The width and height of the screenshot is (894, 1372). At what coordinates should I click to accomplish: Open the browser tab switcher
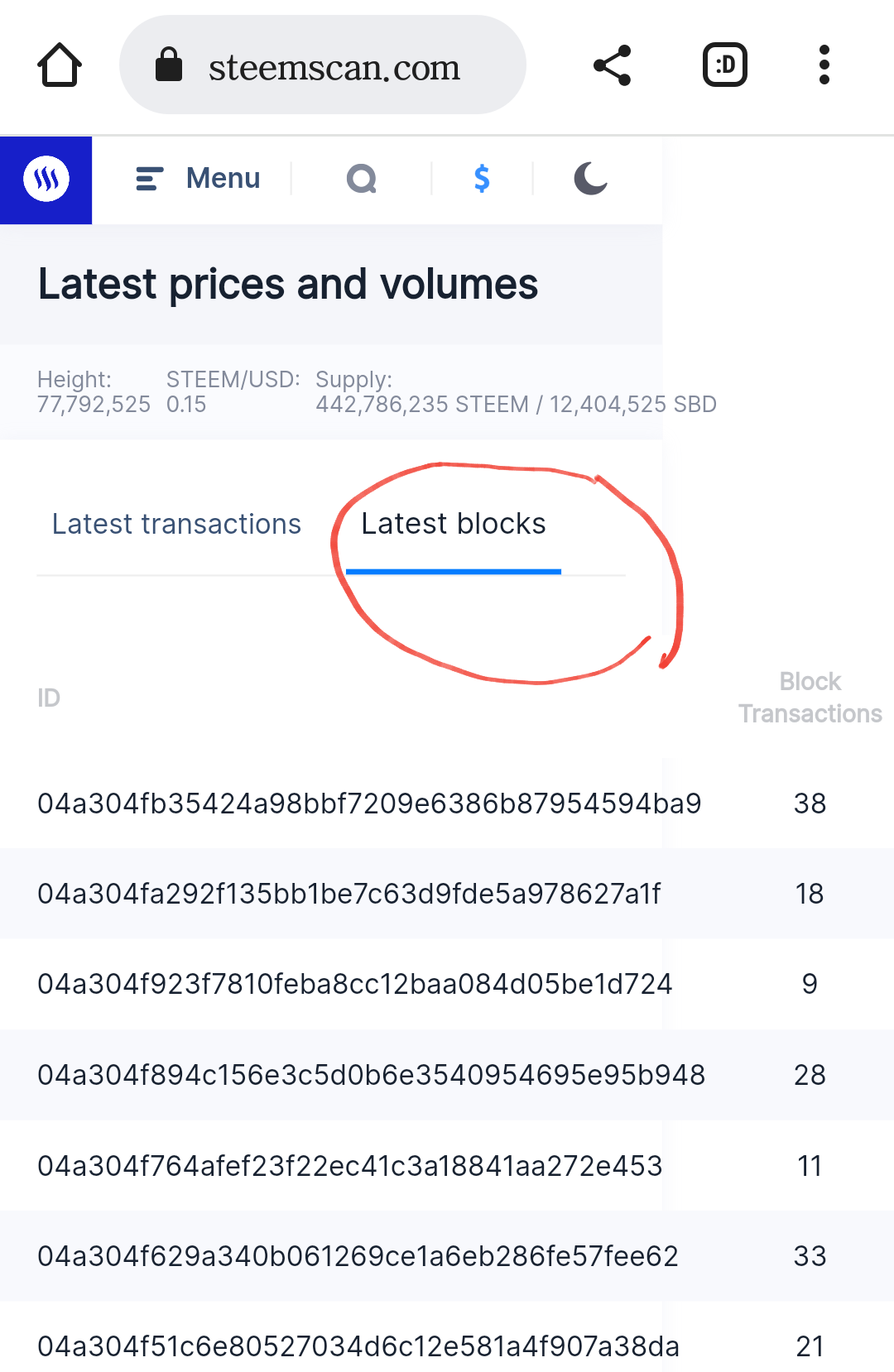(725, 65)
